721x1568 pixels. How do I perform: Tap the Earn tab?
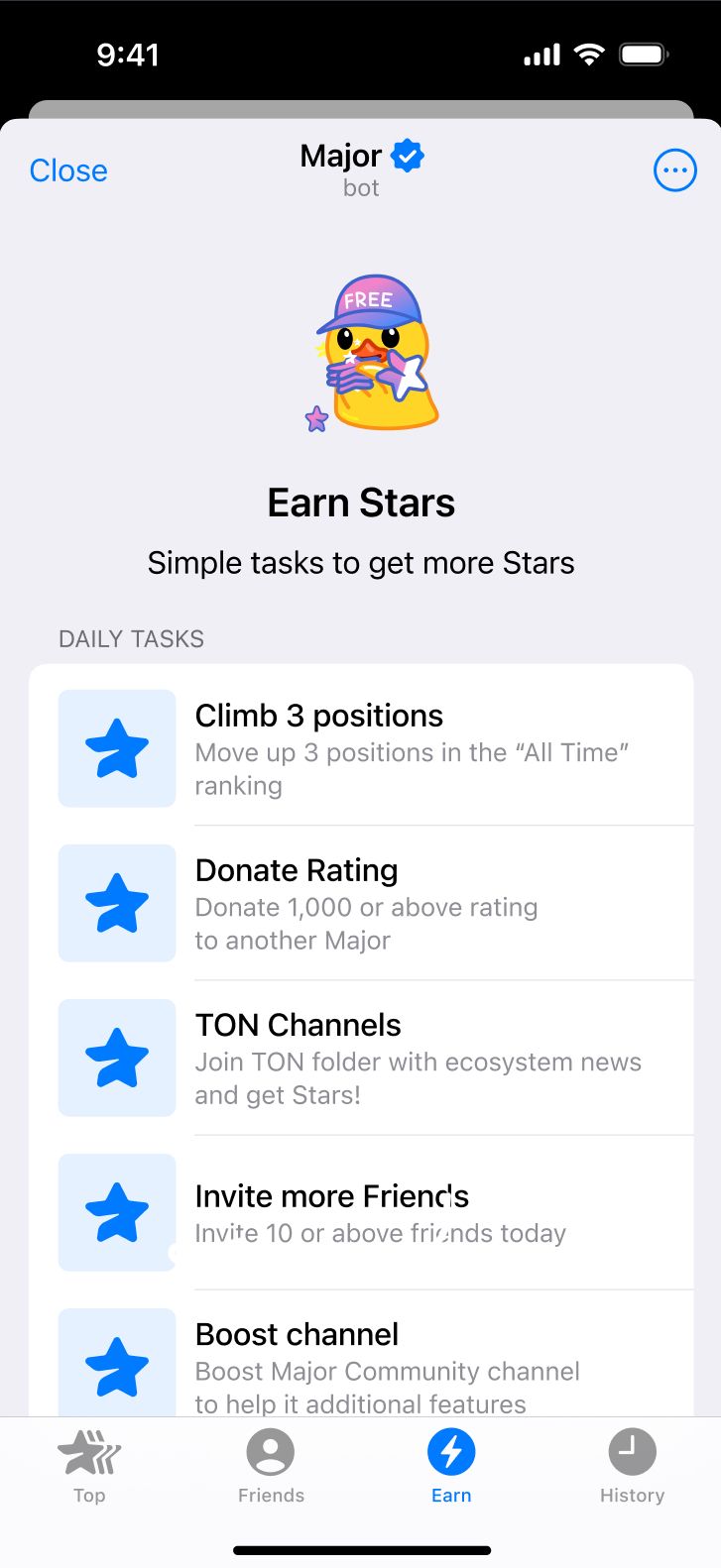(x=451, y=1467)
